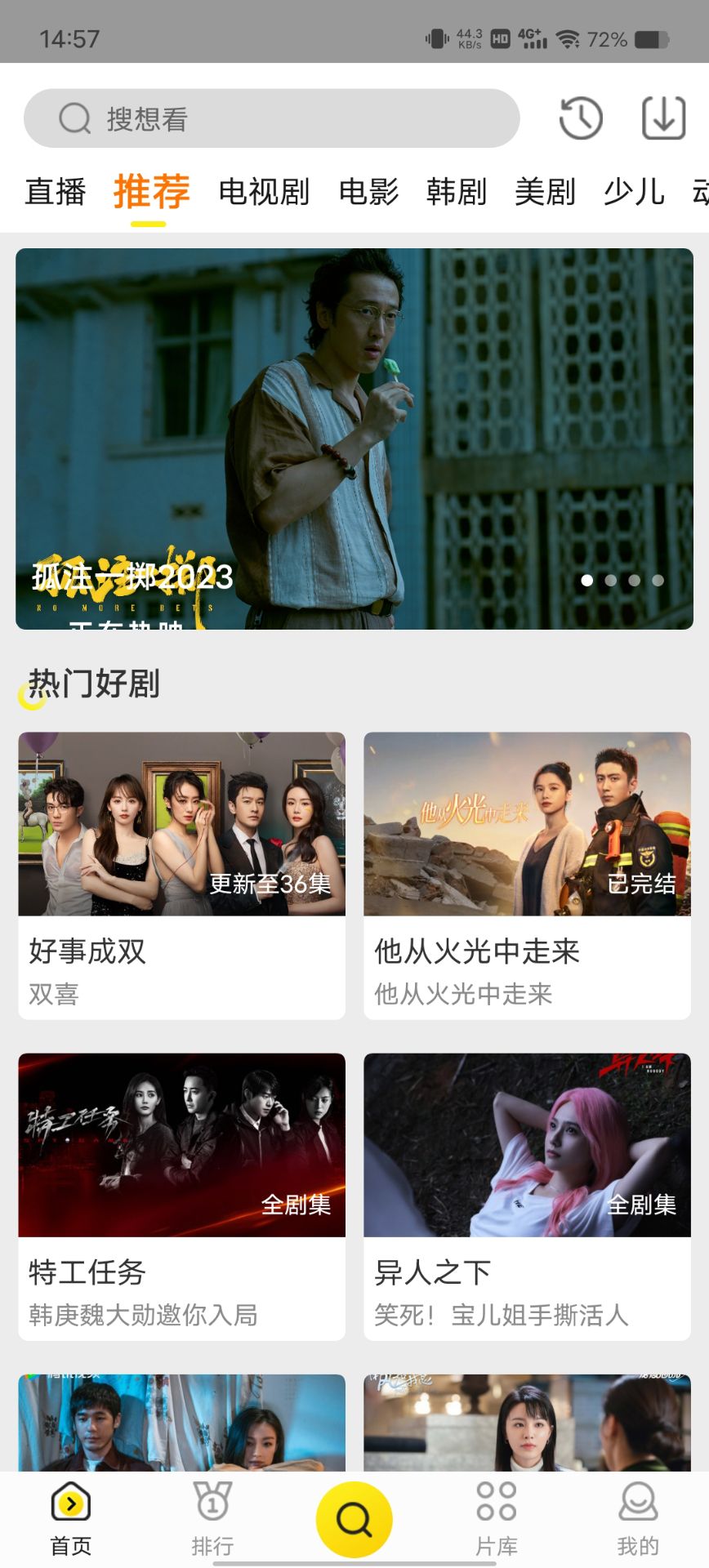Screen dimensions: 709x1568
Task: Open the 美剧 tab
Action: (545, 192)
